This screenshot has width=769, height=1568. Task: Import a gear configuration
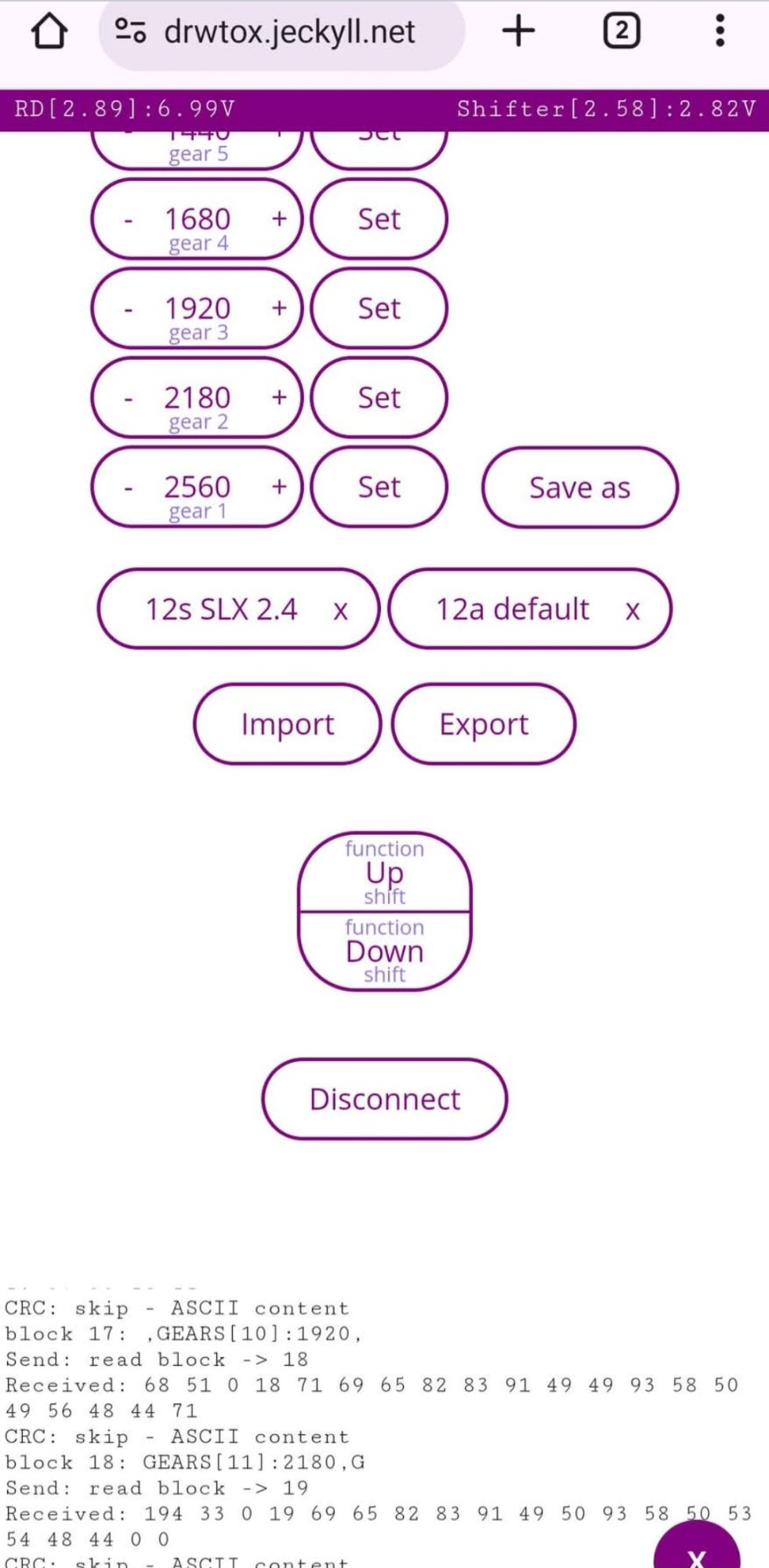tap(287, 724)
